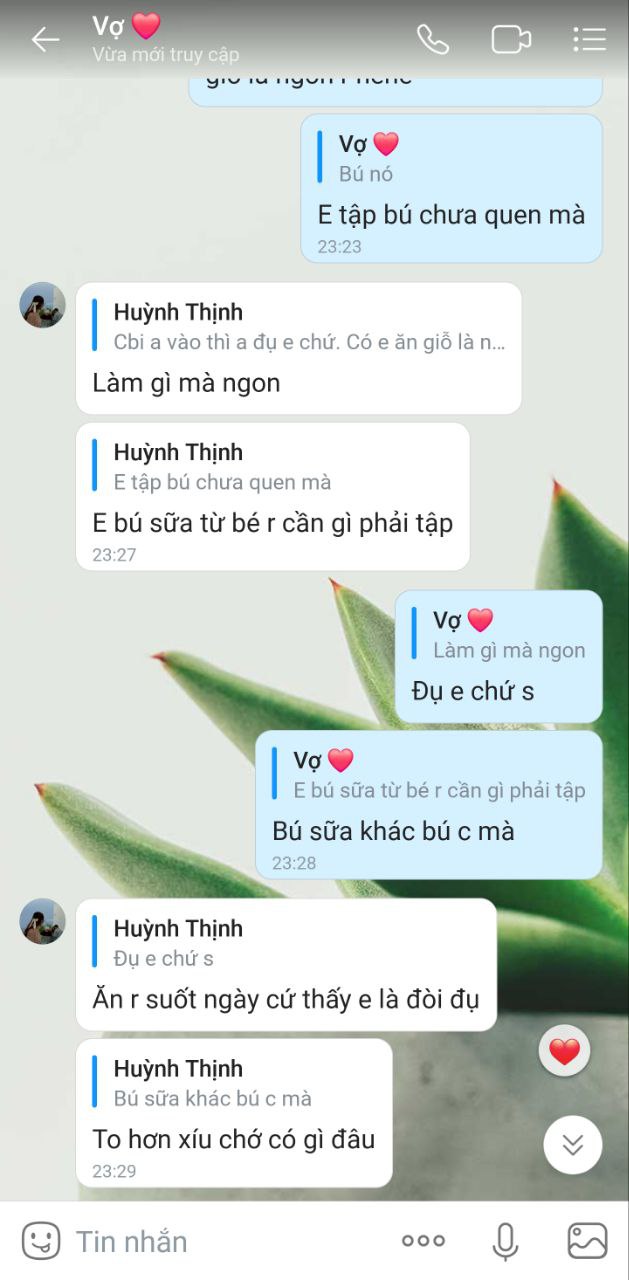Viewport: 629px width, 1280px height.
Task: Jump to the latest messages
Action: pyautogui.click(x=572, y=1144)
